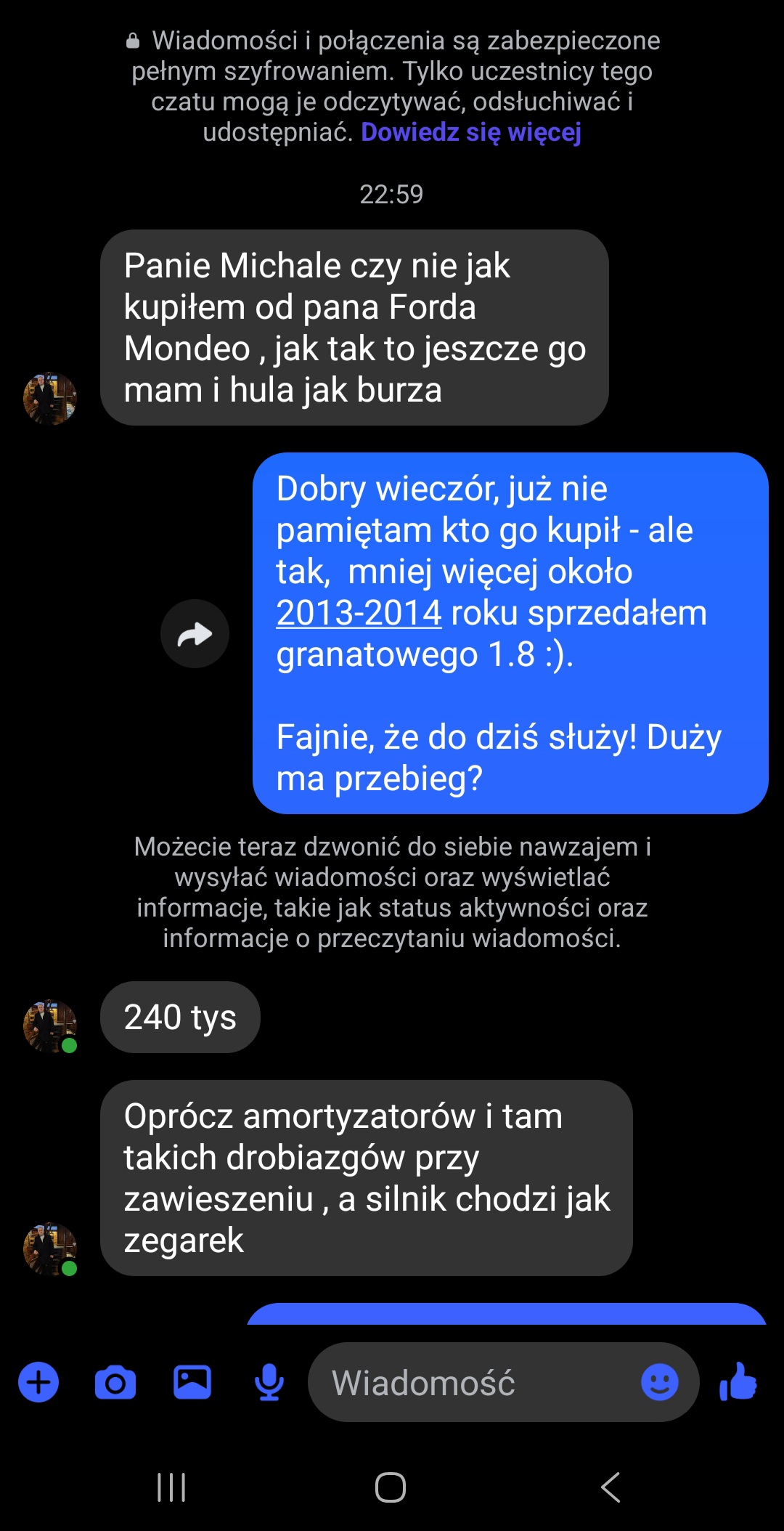Viewport: 784px width, 1531px height.
Task: Open the camera to take a photo
Action: pyautogui.click(x=115, y=1382)
